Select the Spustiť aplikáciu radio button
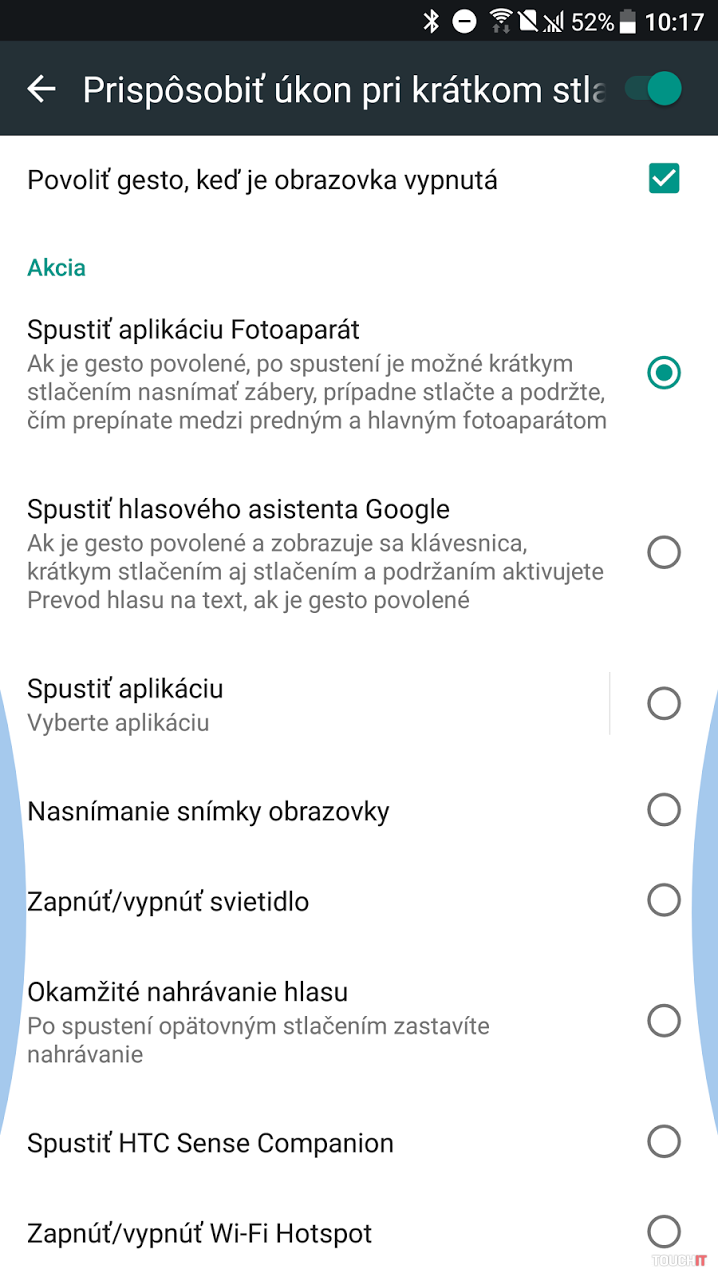The image size is (718, 1277). pyautogui.click(x=664, y=704)
